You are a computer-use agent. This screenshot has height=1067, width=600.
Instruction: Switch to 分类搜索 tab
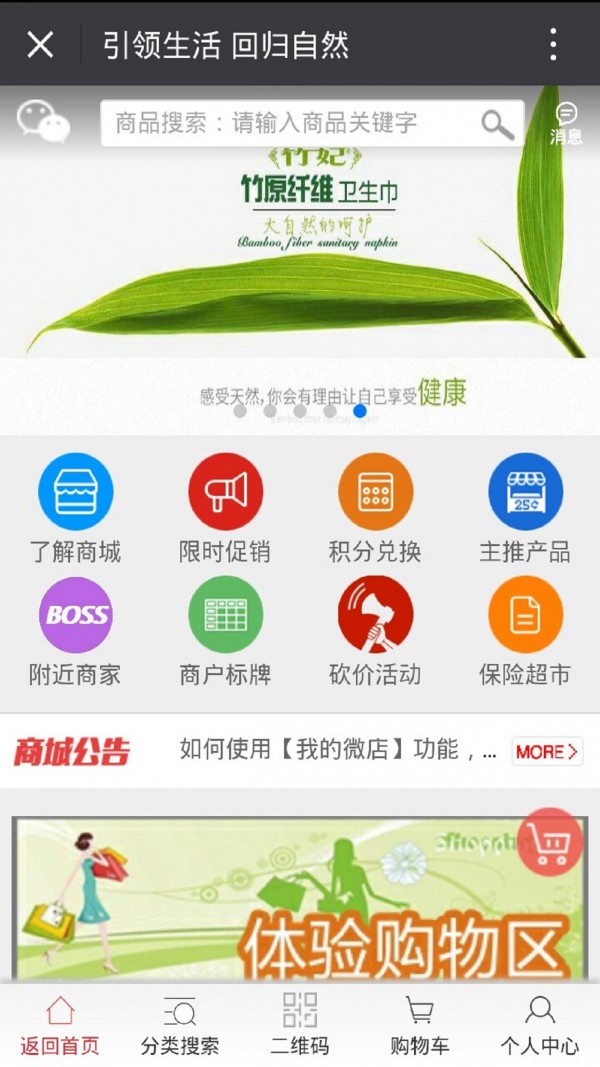pos(180,1025)
